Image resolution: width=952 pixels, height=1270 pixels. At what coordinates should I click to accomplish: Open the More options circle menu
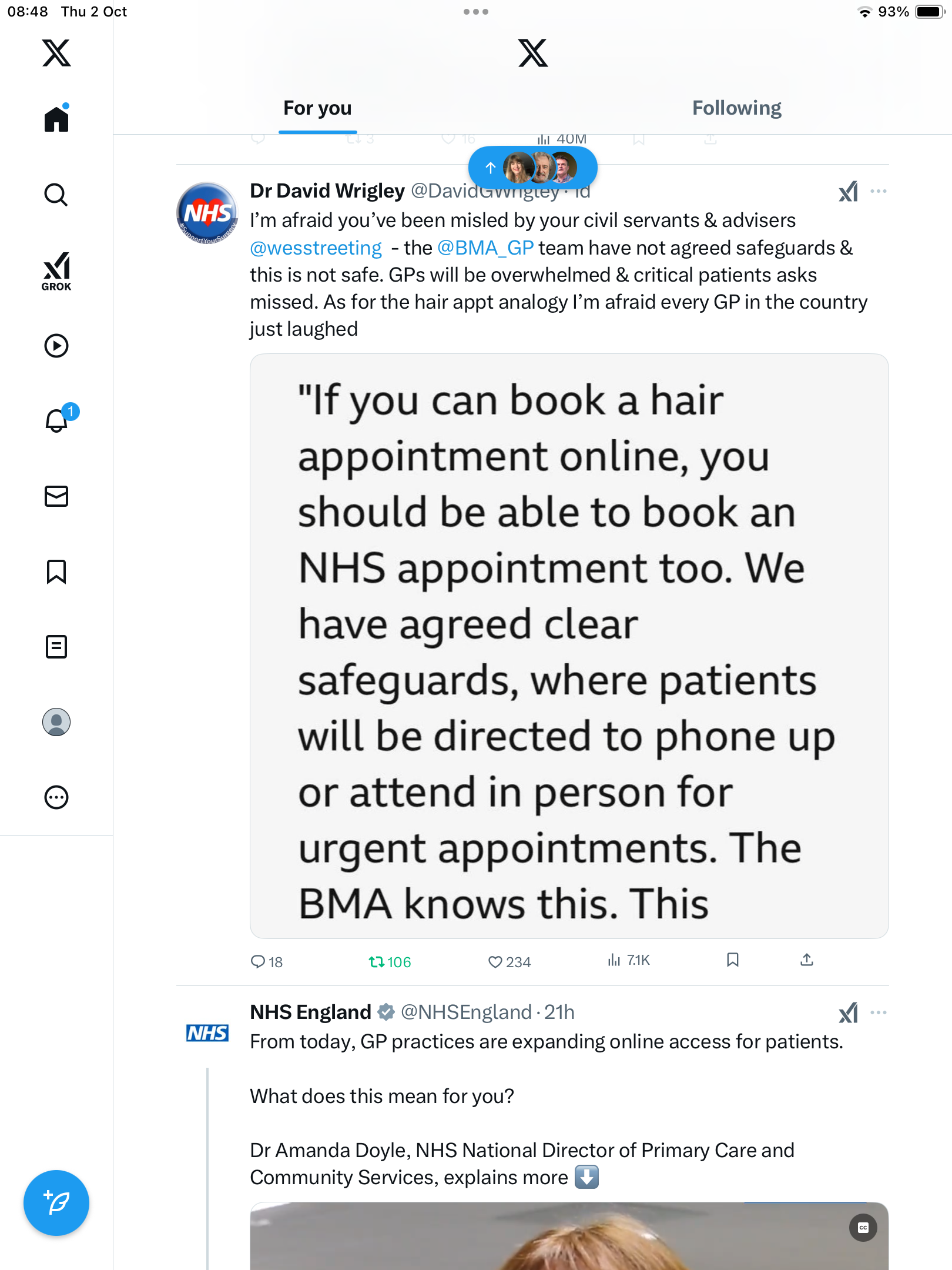point(56,797)
